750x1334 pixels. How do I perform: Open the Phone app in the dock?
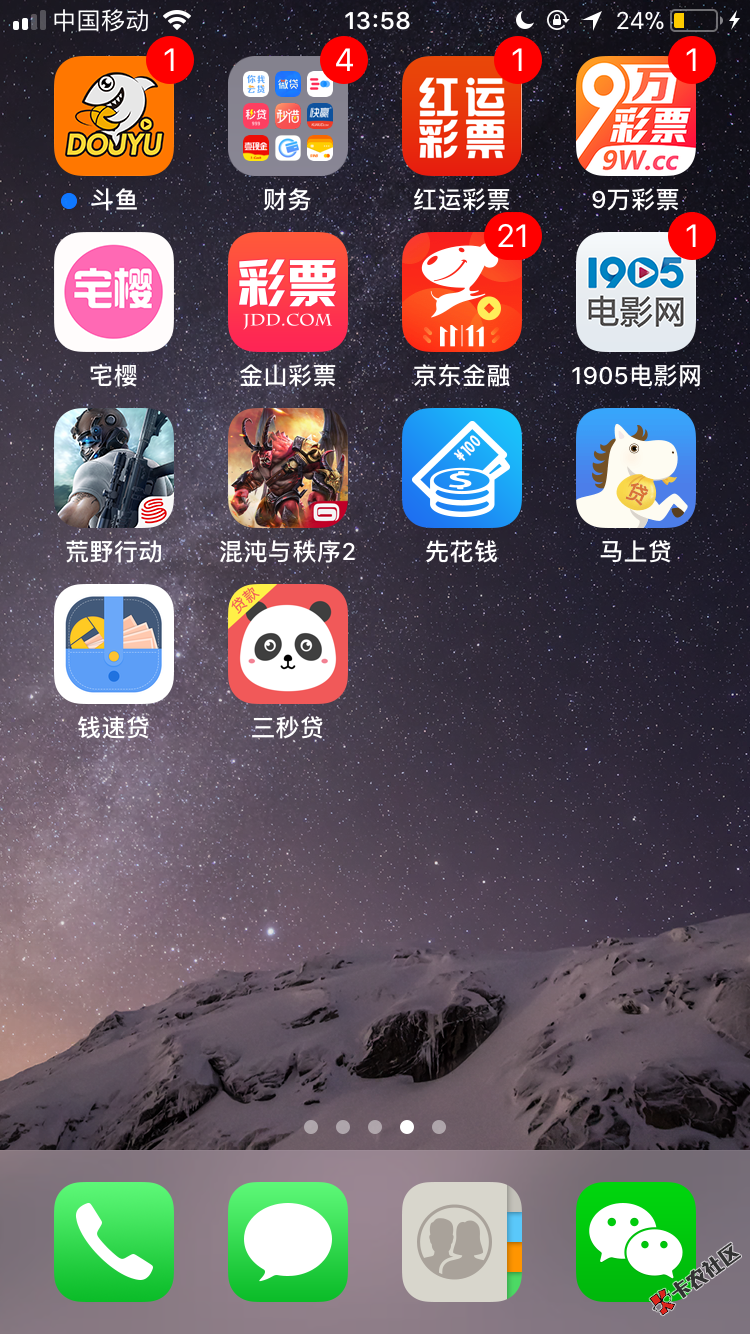114,1242
